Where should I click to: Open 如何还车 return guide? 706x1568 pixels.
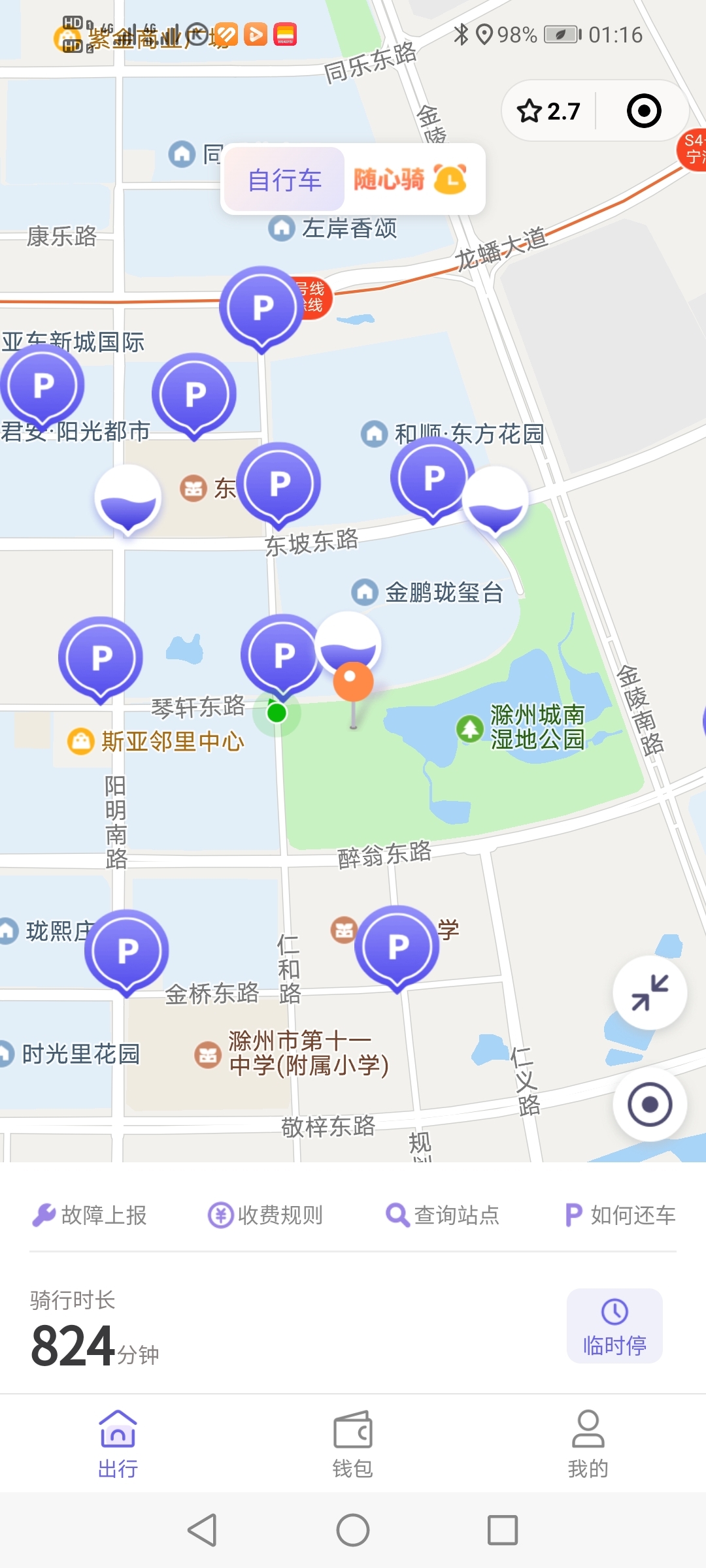click(619, 1215)
